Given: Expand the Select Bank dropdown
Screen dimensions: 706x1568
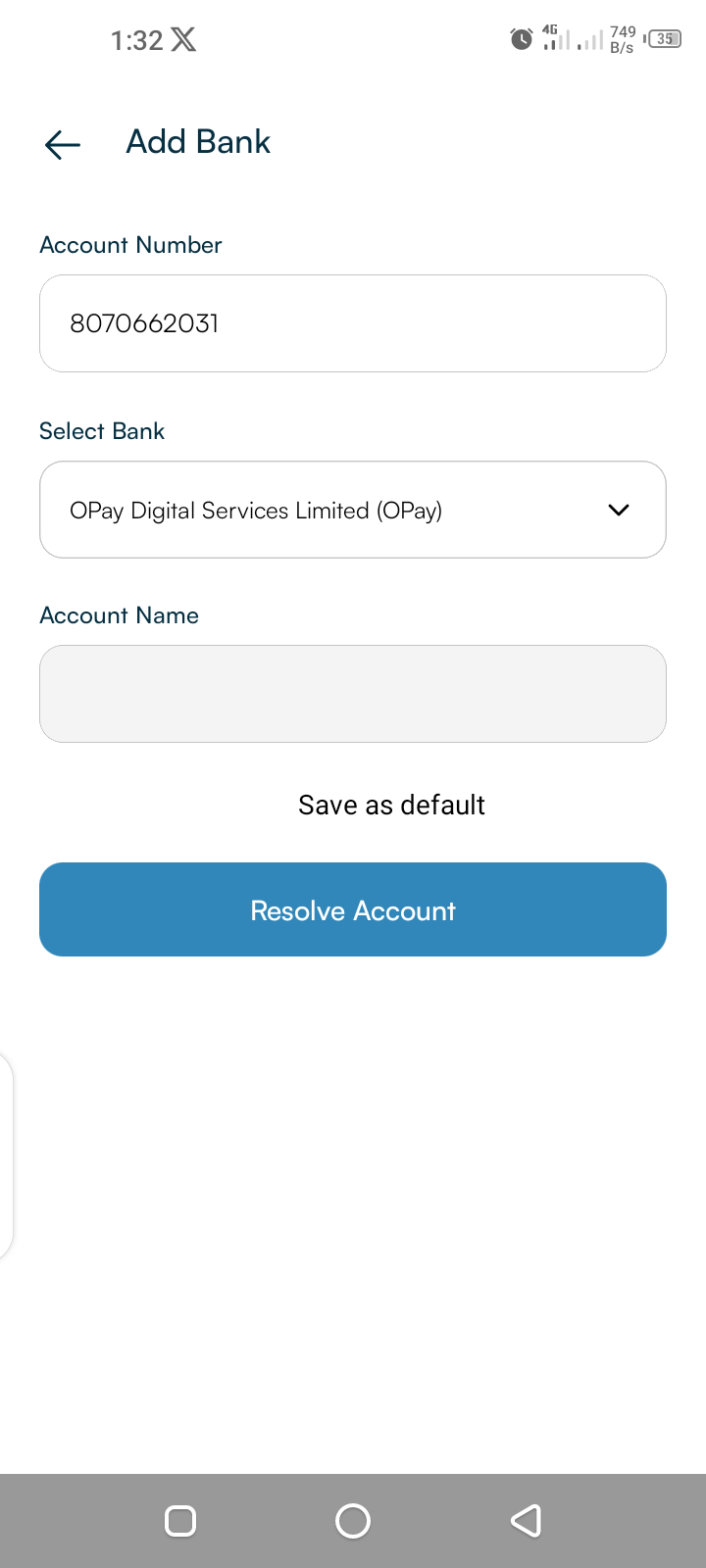Looking at the screenshot, I should tap(353, 510).
